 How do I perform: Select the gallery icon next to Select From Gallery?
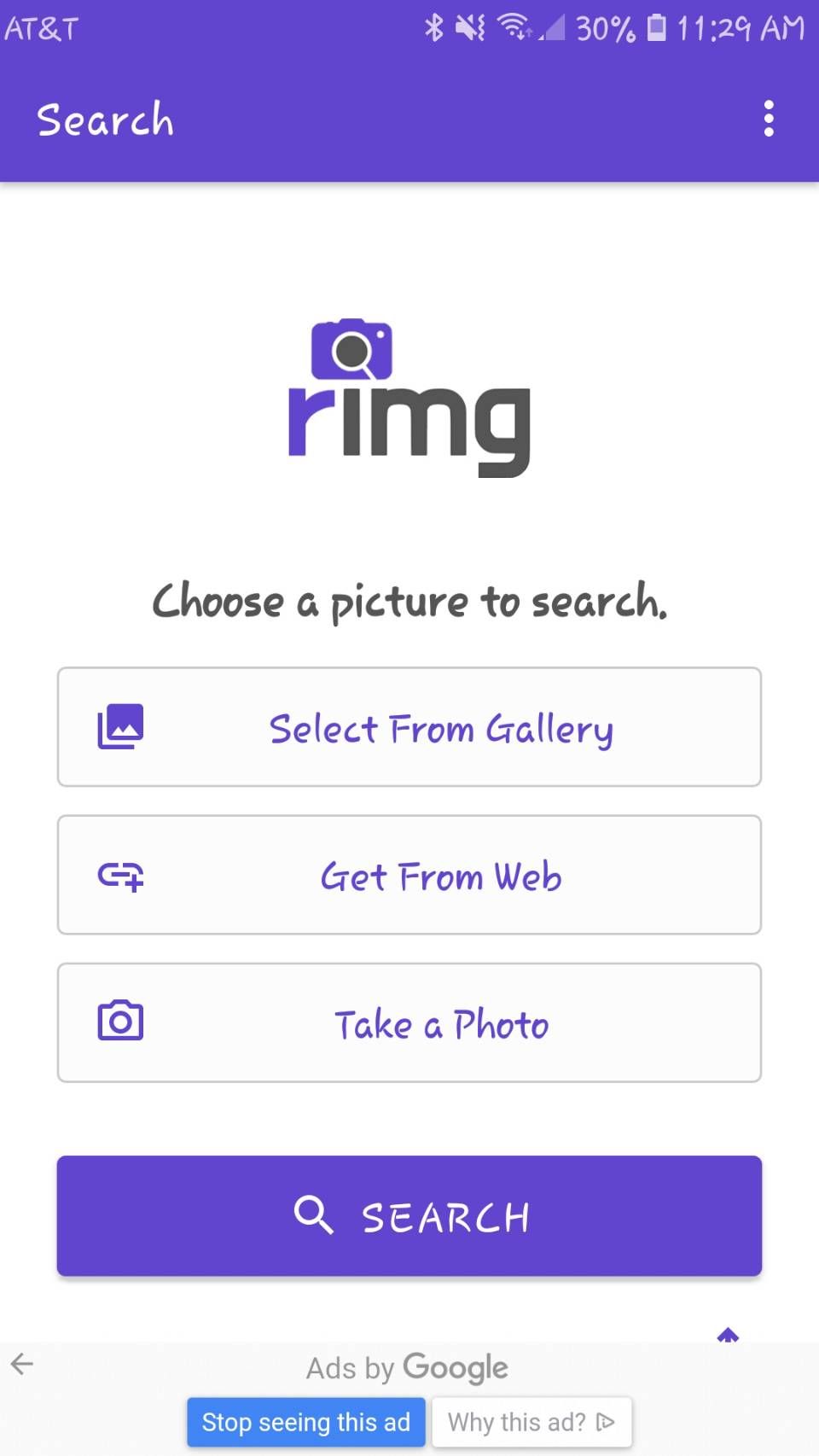(x=120, y=726)
